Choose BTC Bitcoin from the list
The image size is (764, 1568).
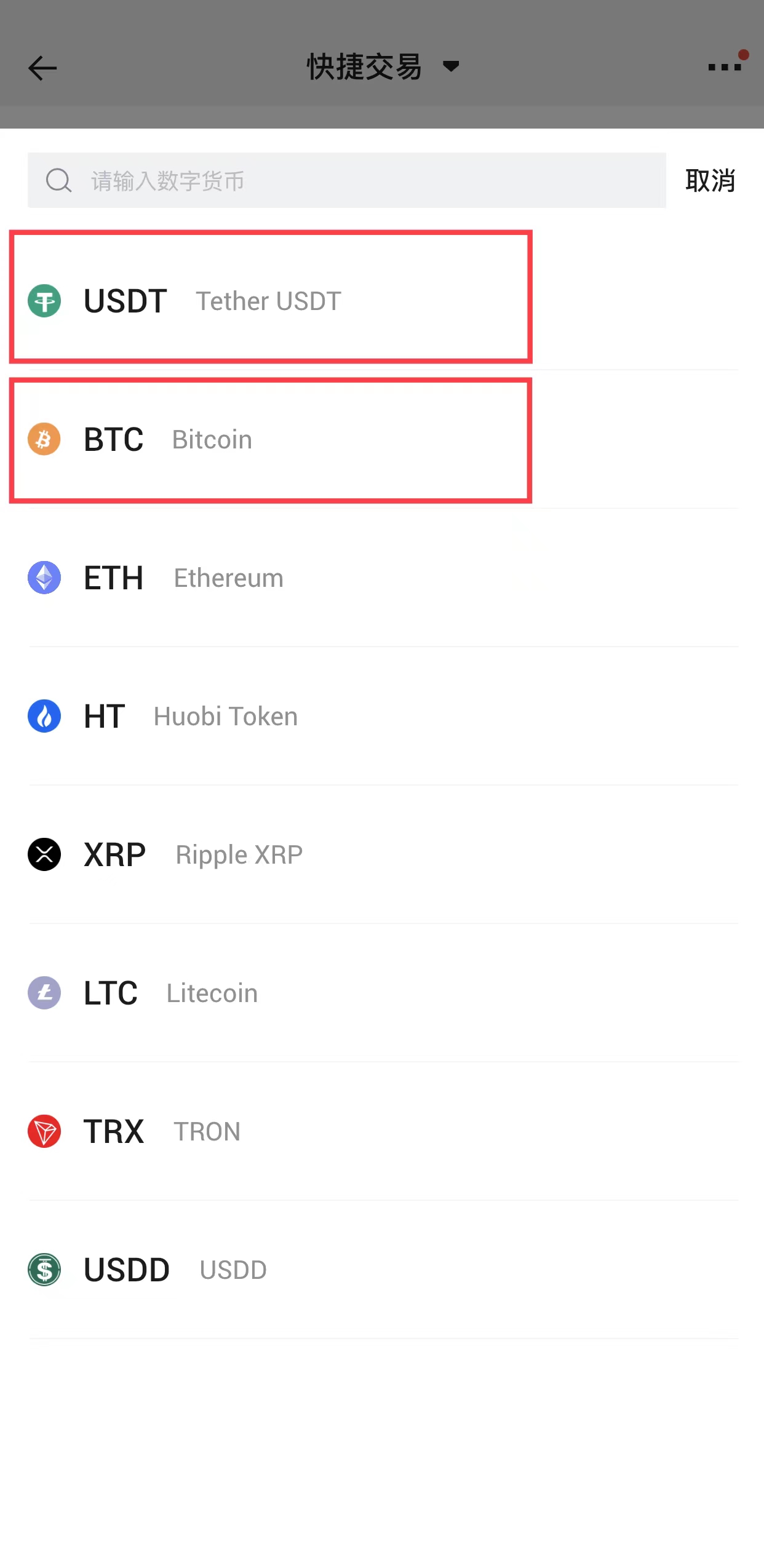click(x=271, y=439)
